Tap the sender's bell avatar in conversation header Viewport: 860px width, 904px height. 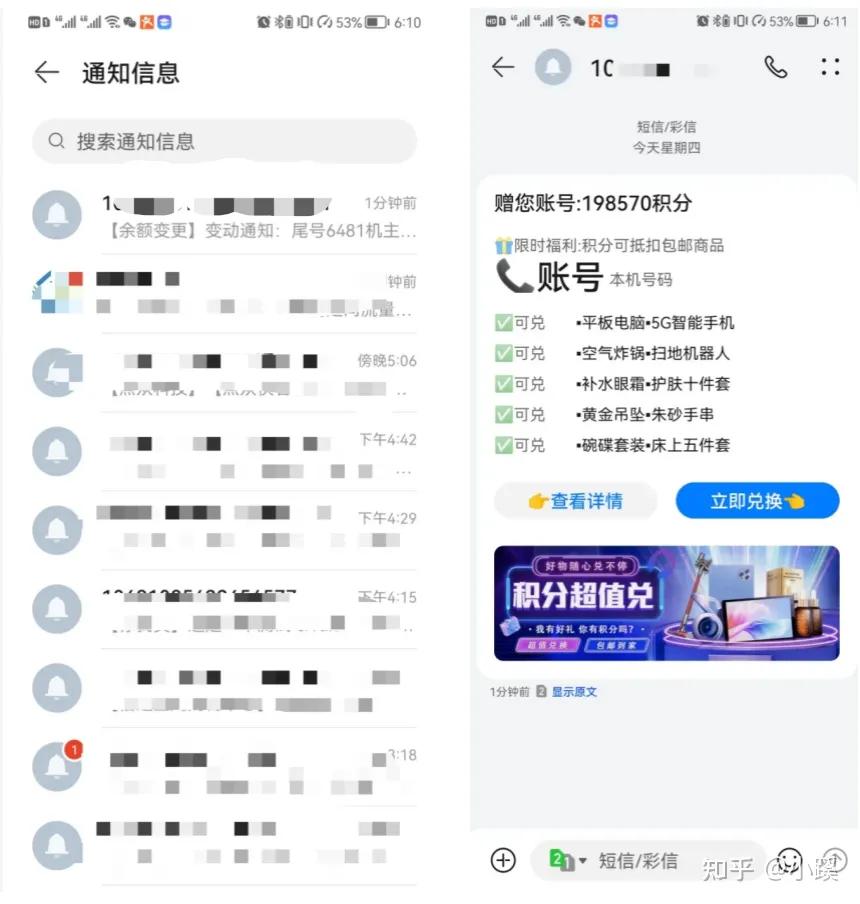point(553,68)
